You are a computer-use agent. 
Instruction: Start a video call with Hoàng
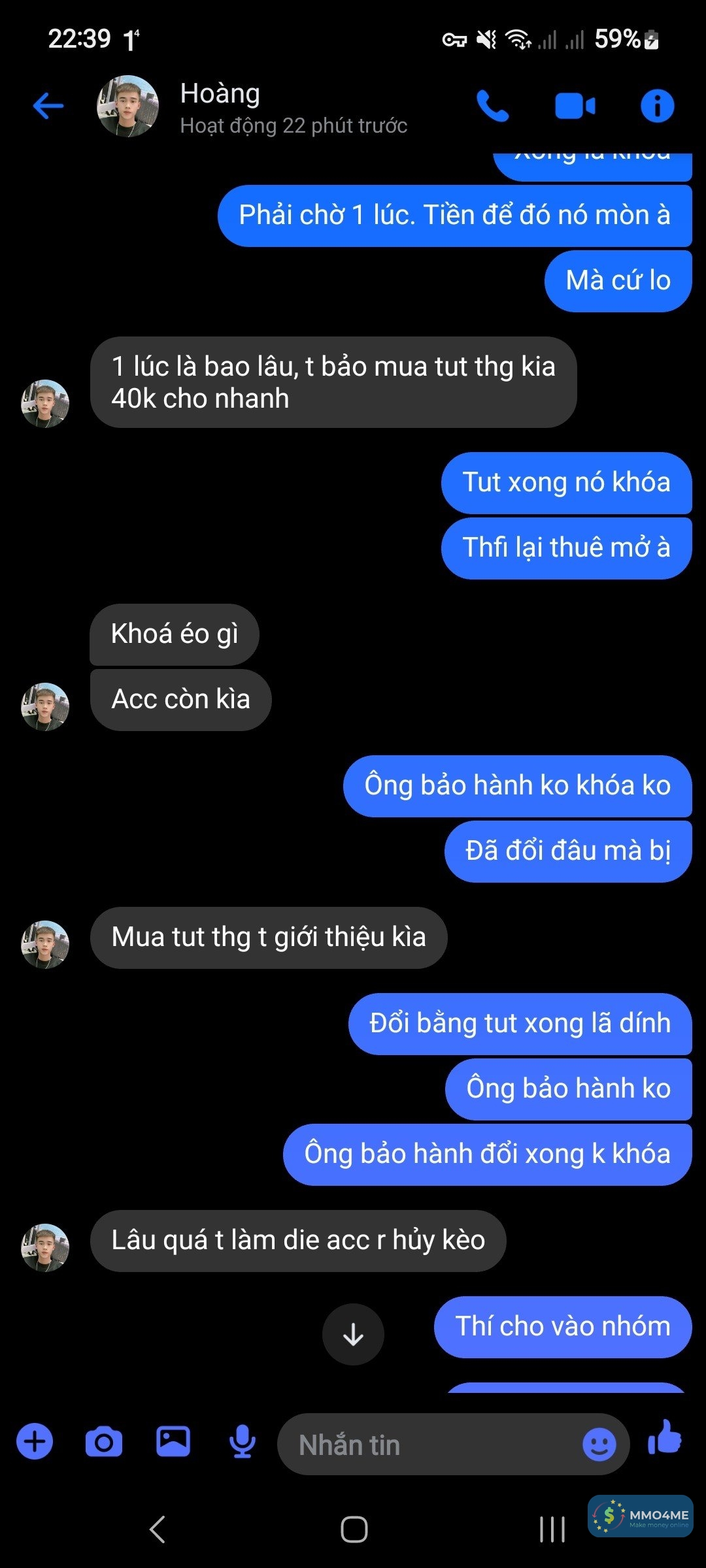point(575,106)
